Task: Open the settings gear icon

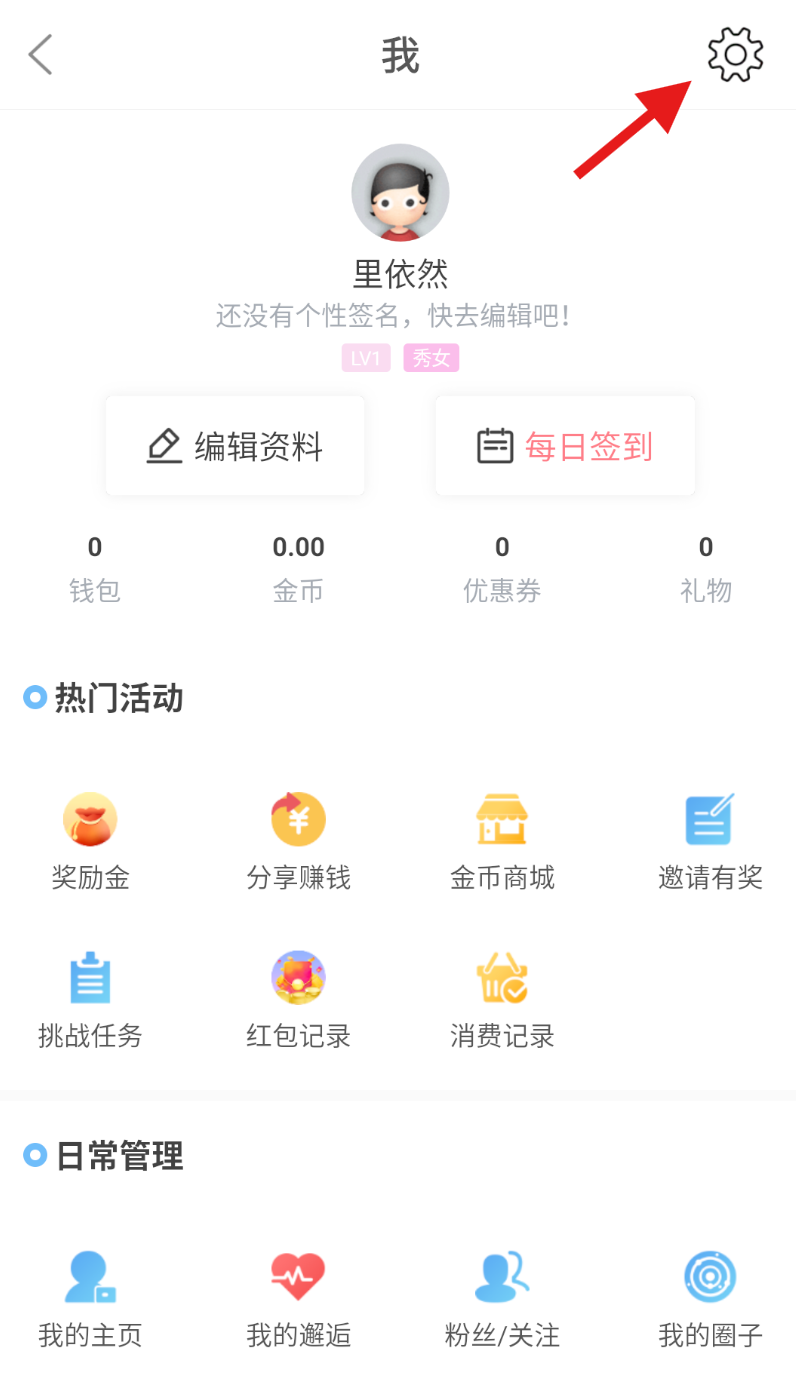Action: click(735, 55)
